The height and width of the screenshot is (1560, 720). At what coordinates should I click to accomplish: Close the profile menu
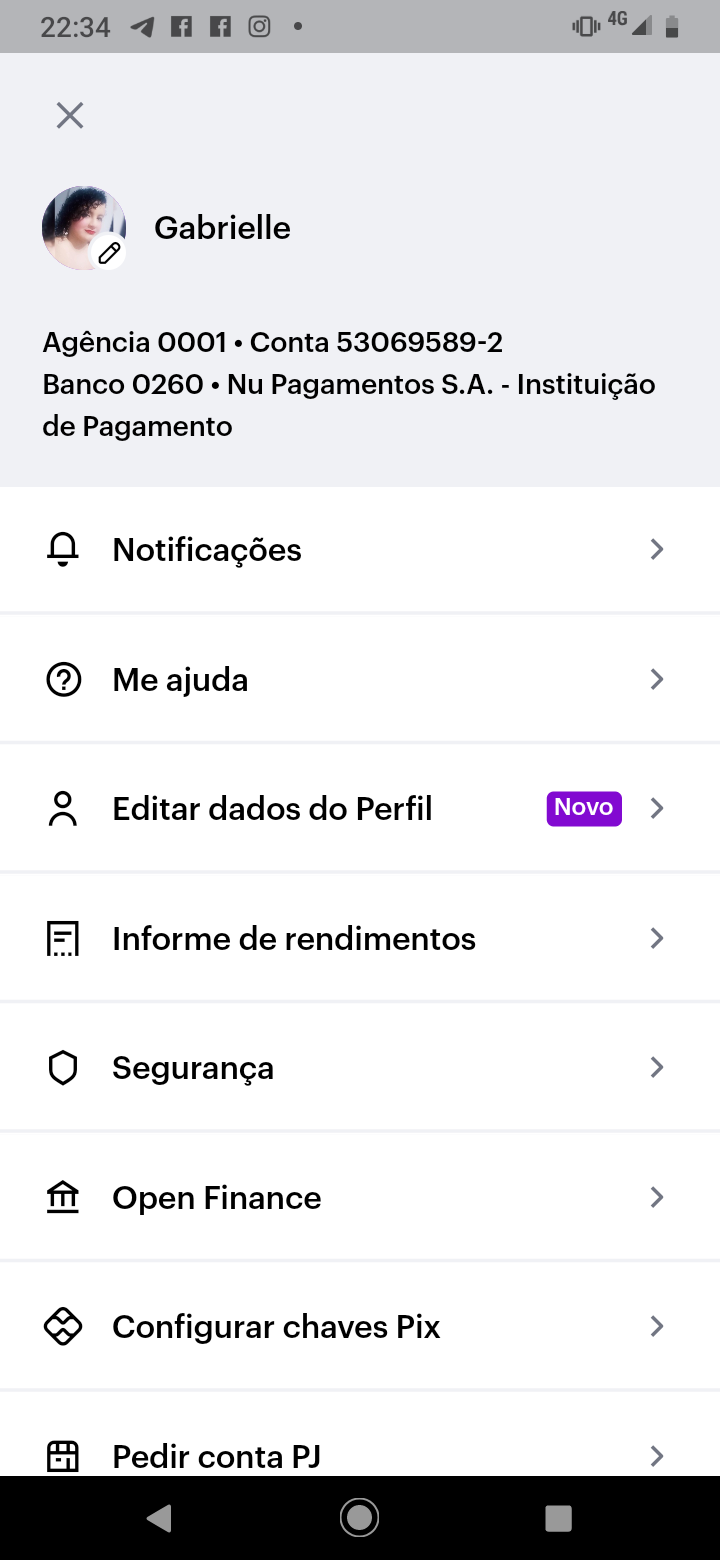pos(69,116)
